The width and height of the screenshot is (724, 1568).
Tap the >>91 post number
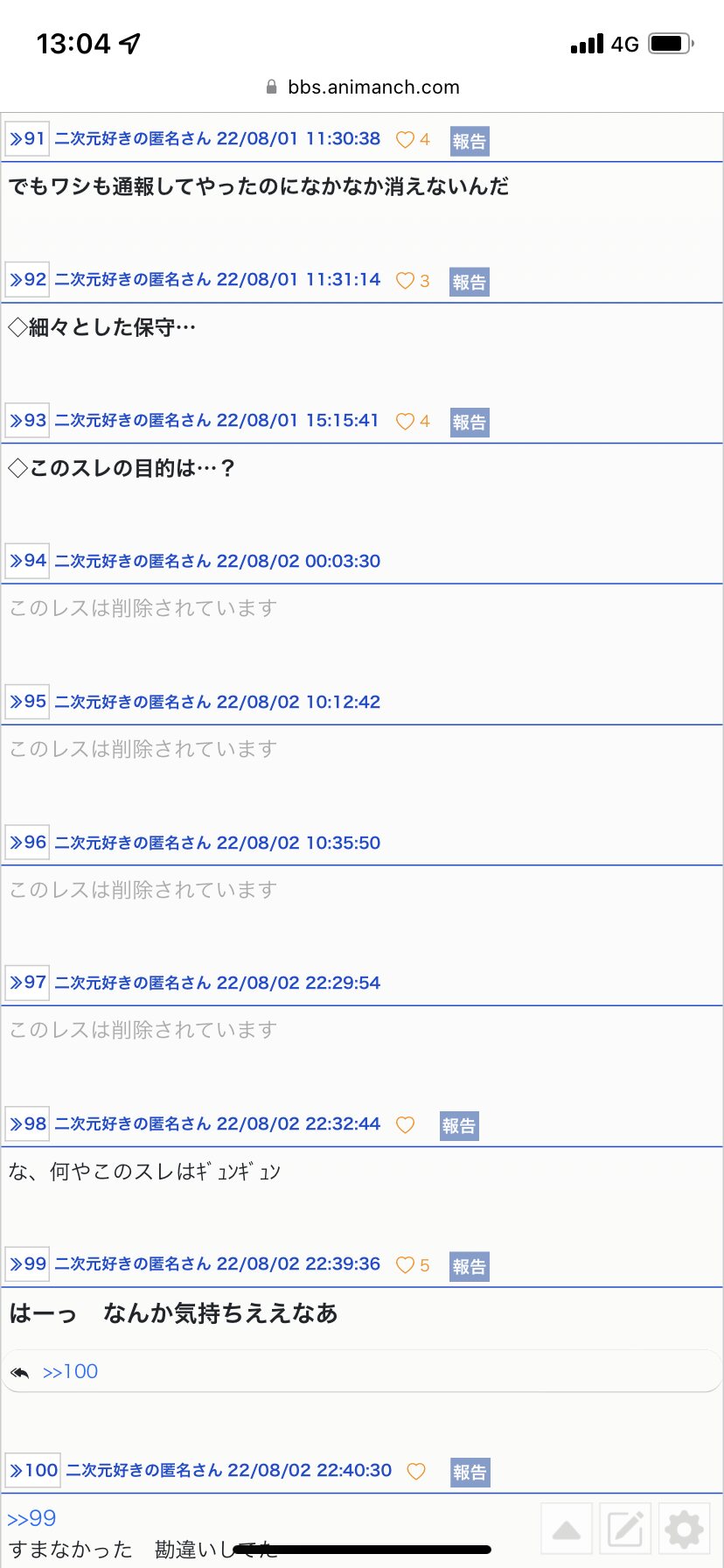coord(27,139)
